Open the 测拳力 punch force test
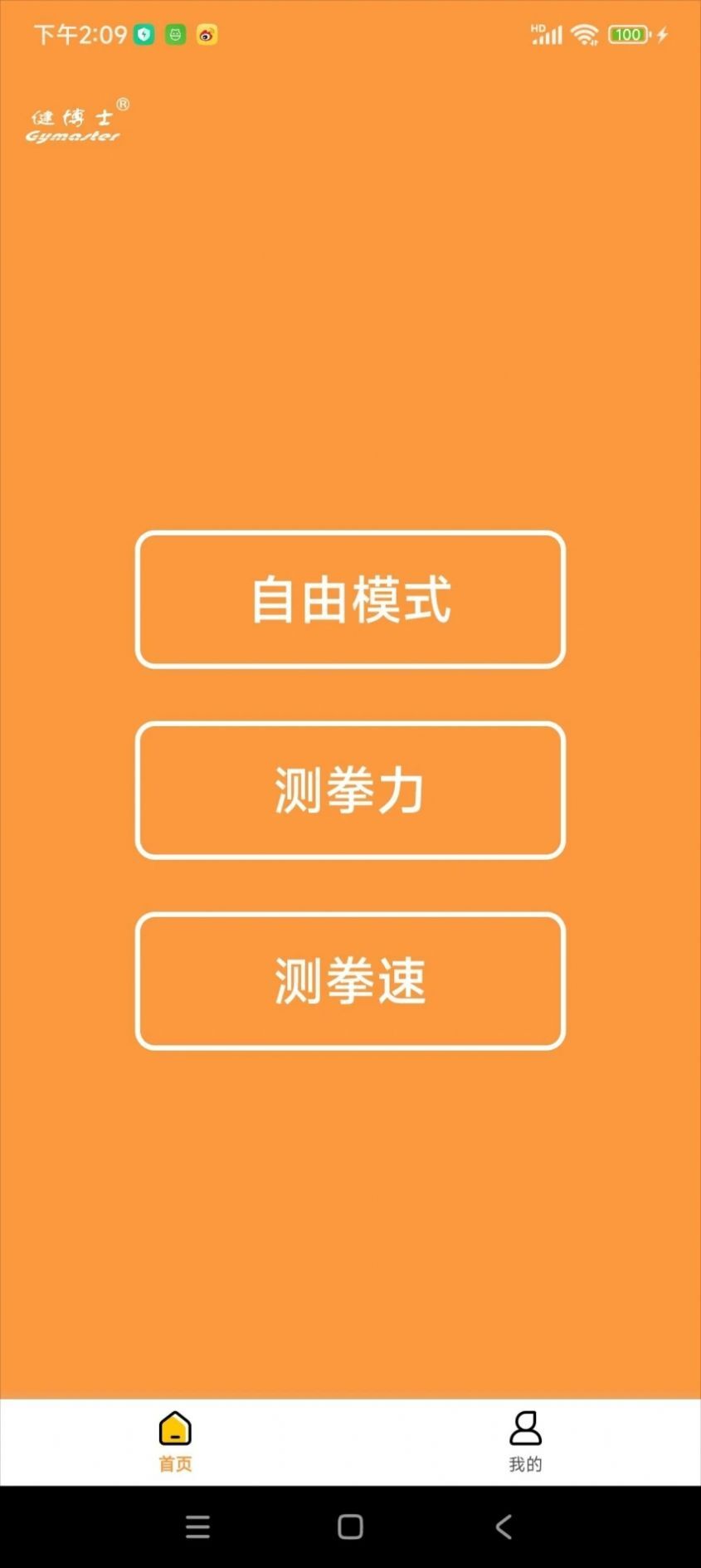 pos(350,790)
